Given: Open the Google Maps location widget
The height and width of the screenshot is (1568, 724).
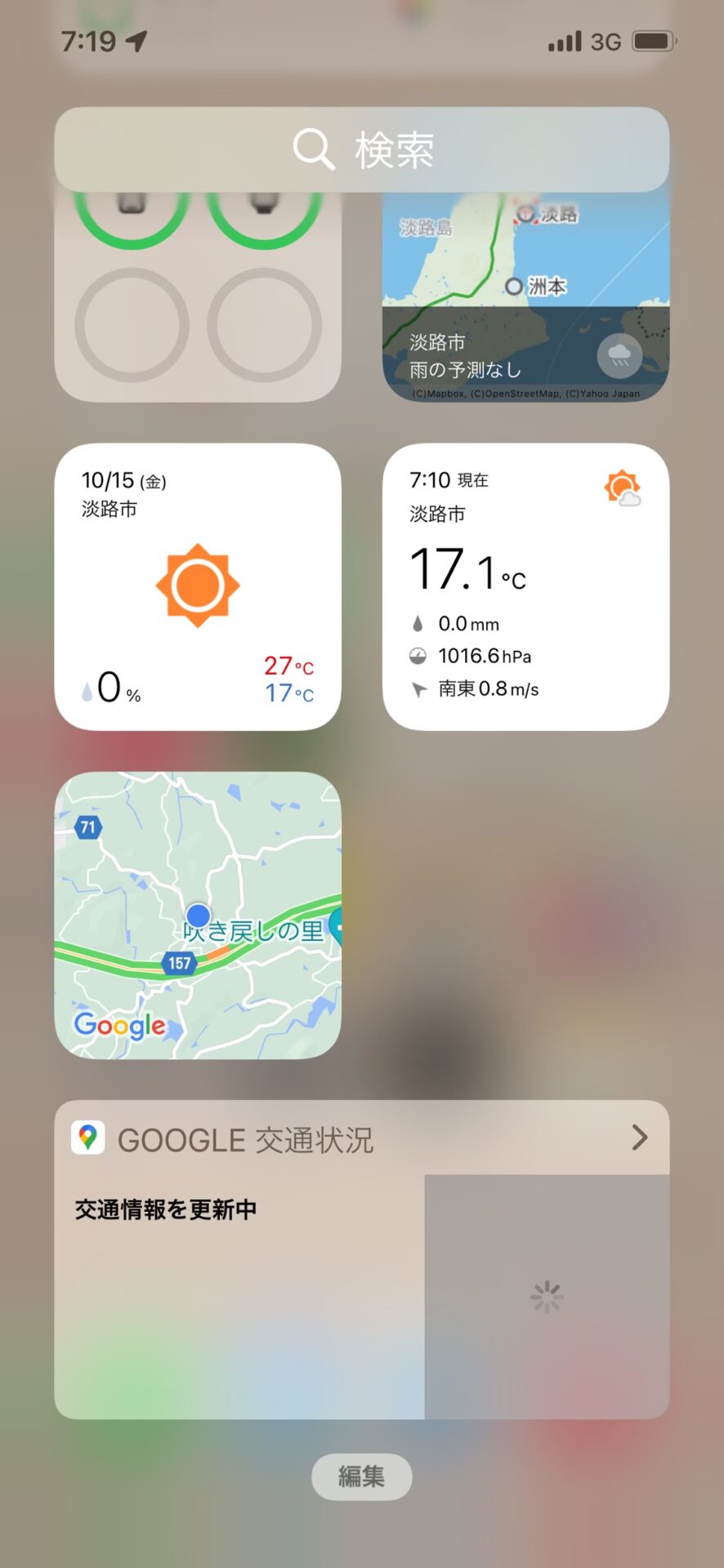Looking at the screenshot, I should pyautogui.click(x=198, y=915).
